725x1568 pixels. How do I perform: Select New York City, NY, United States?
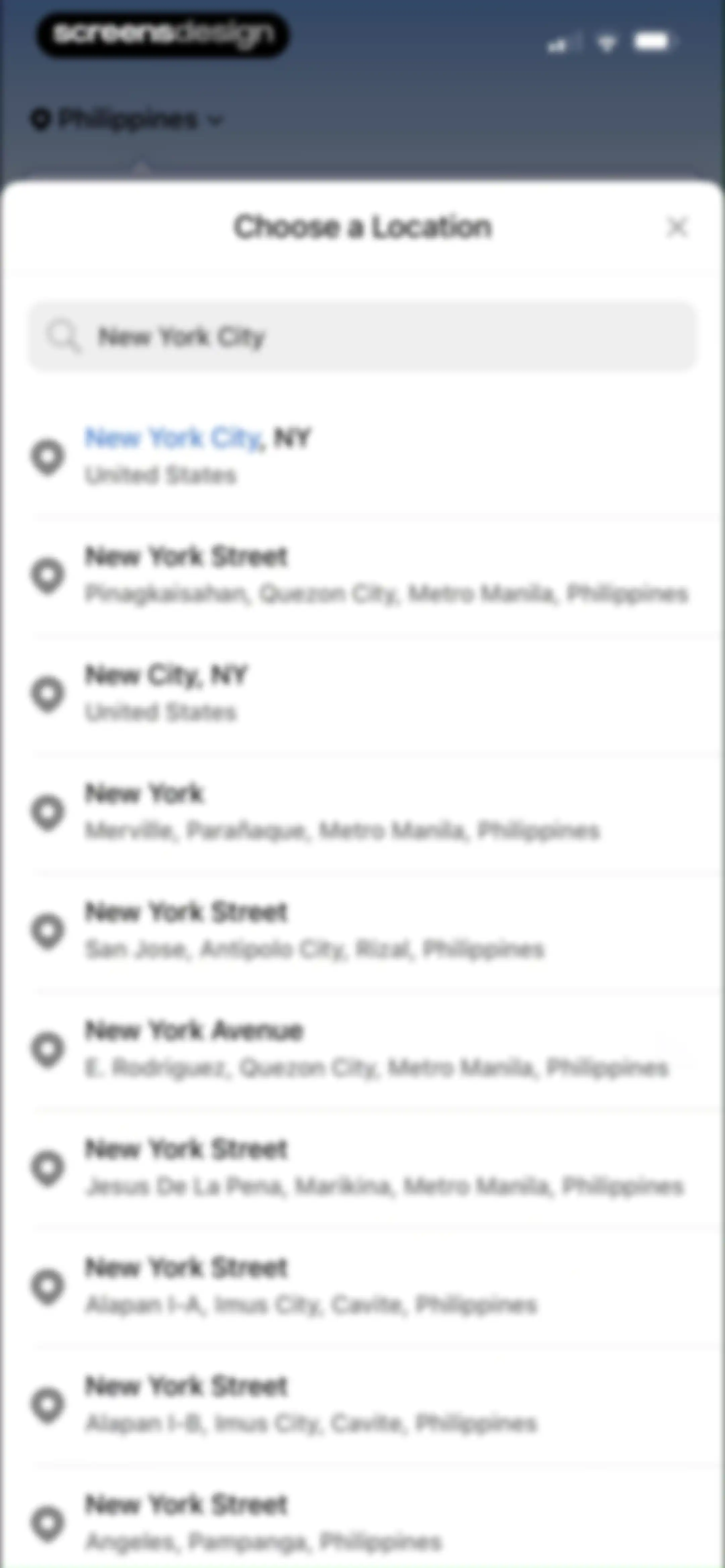click(362, 457)
